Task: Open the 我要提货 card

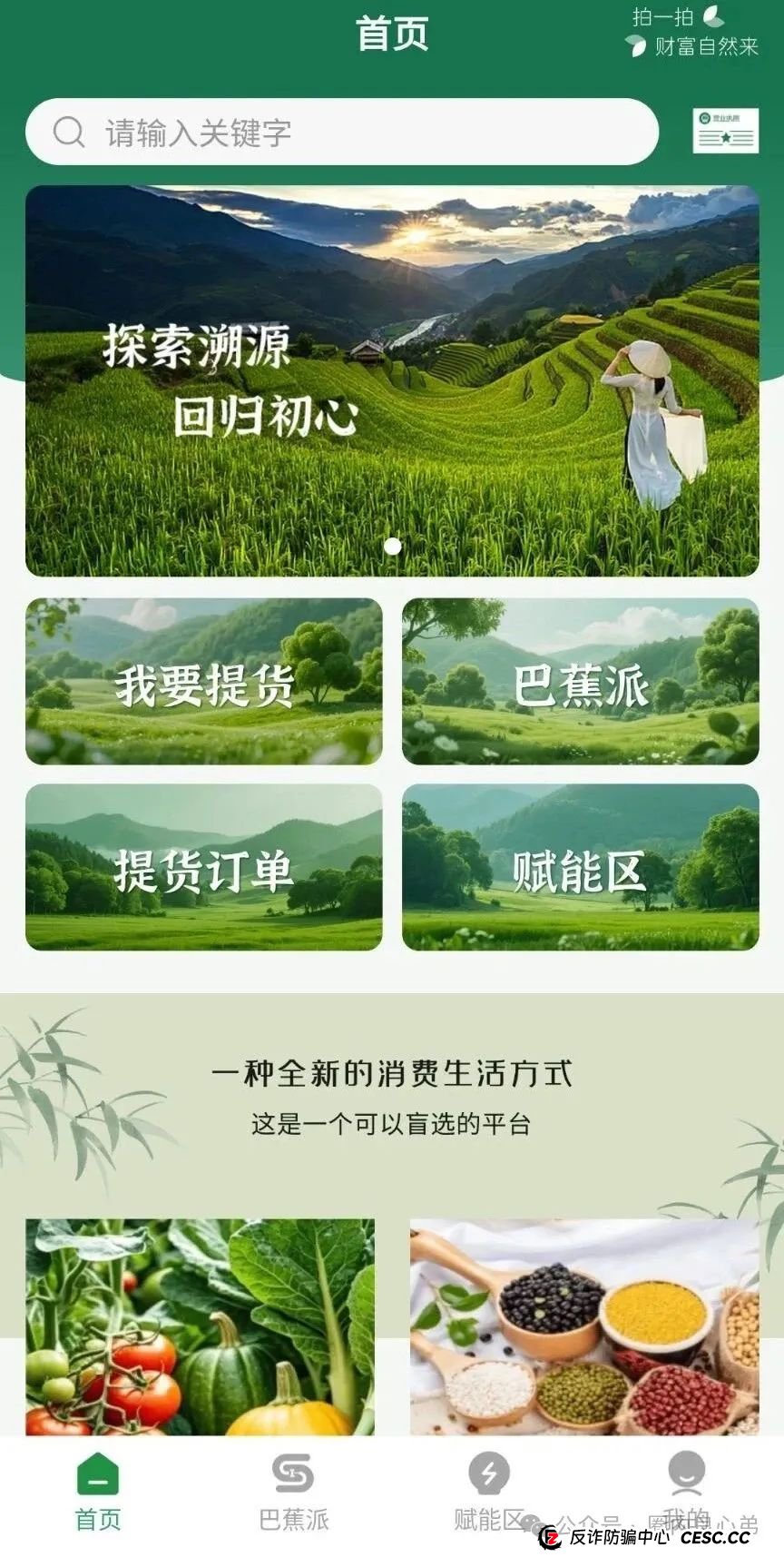Action: [x=205, y=682]
